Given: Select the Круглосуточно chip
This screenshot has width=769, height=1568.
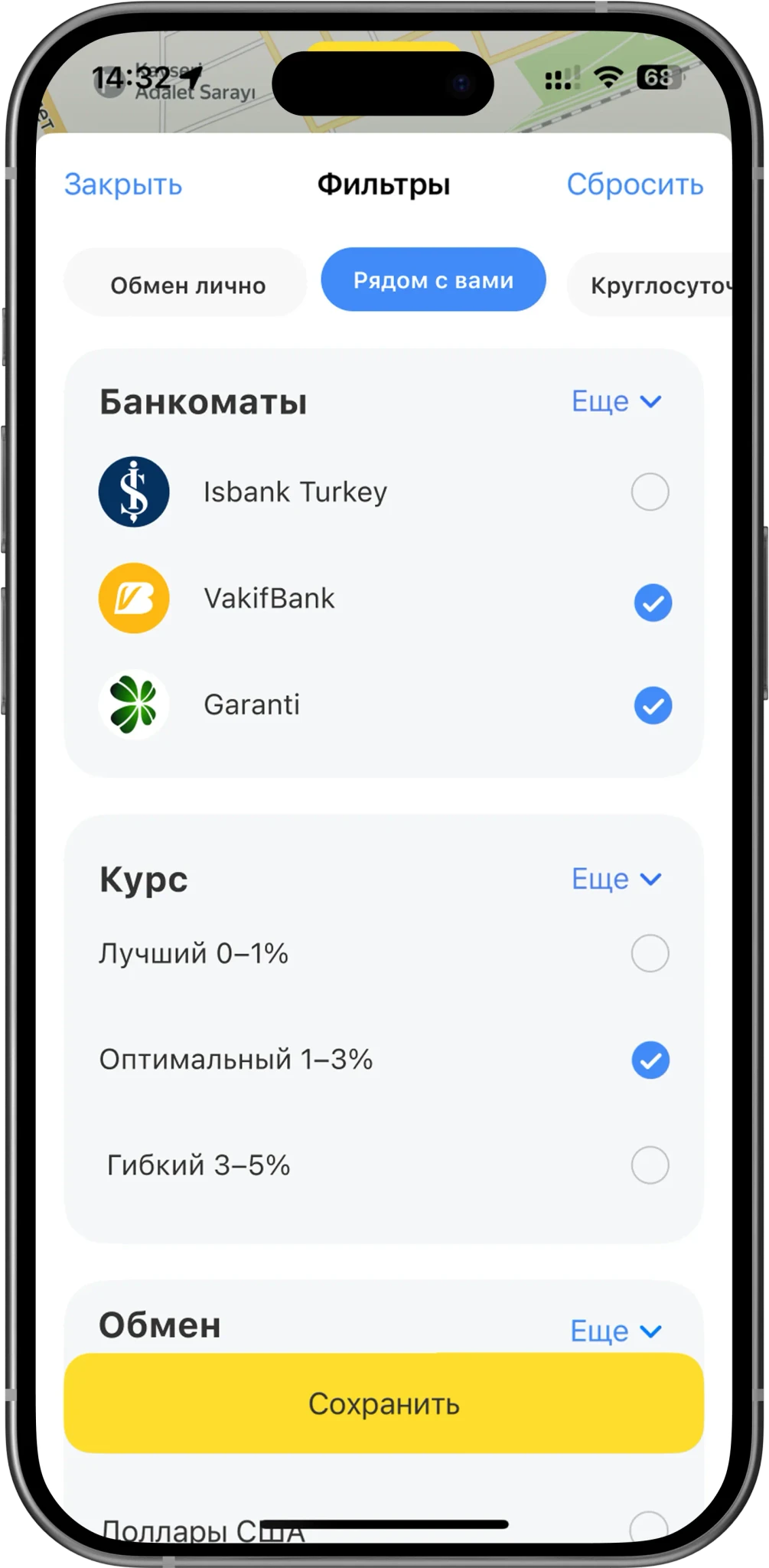Looking at the screenshot, I should (650, 284).
